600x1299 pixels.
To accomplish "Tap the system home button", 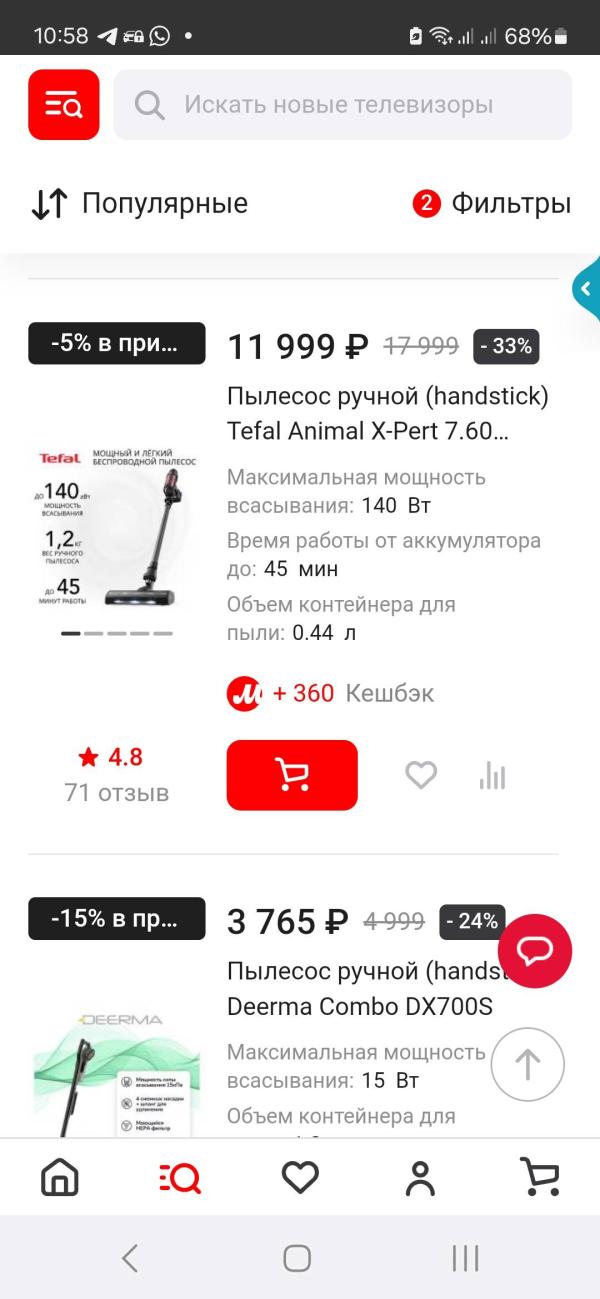I will 297,1258.
